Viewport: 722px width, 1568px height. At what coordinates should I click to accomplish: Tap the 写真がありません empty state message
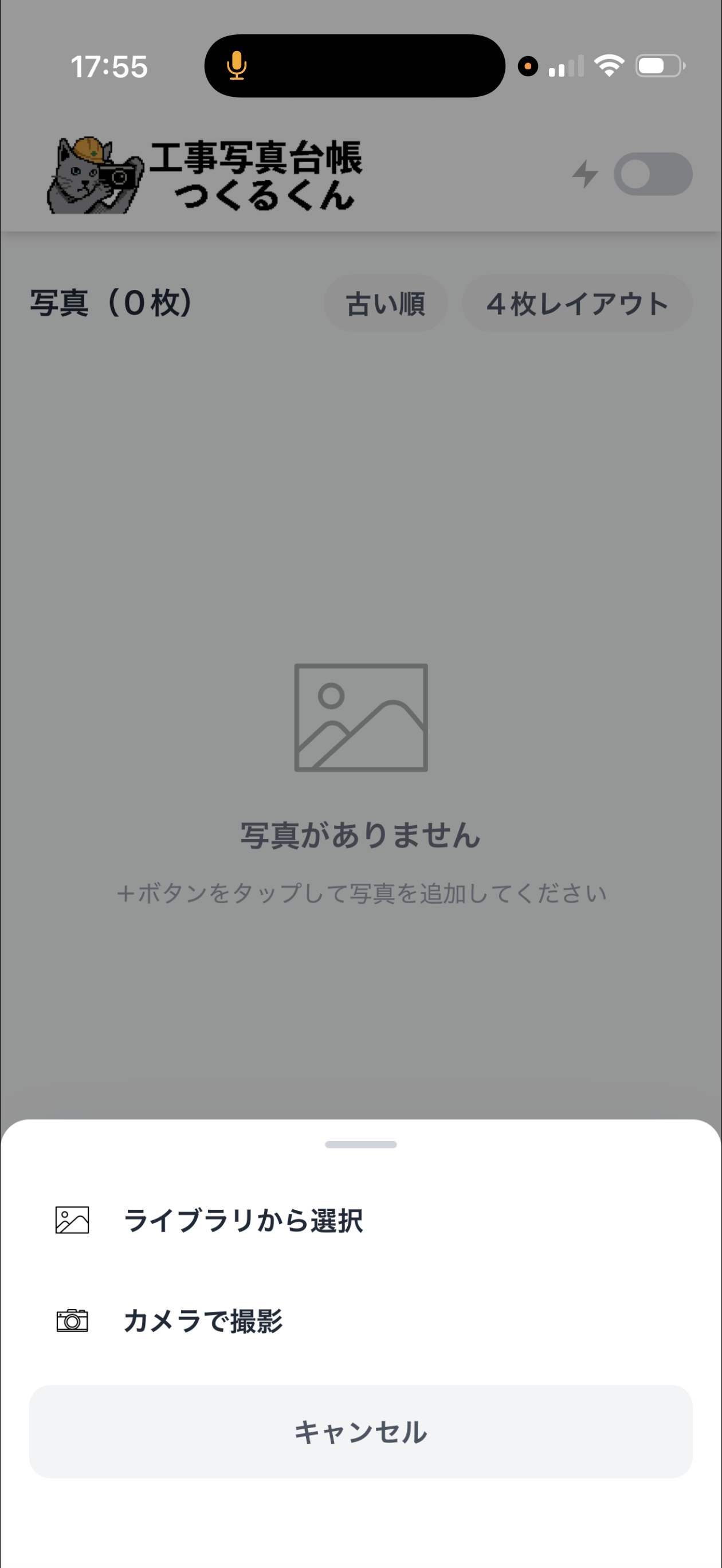[x=360, y=835]
